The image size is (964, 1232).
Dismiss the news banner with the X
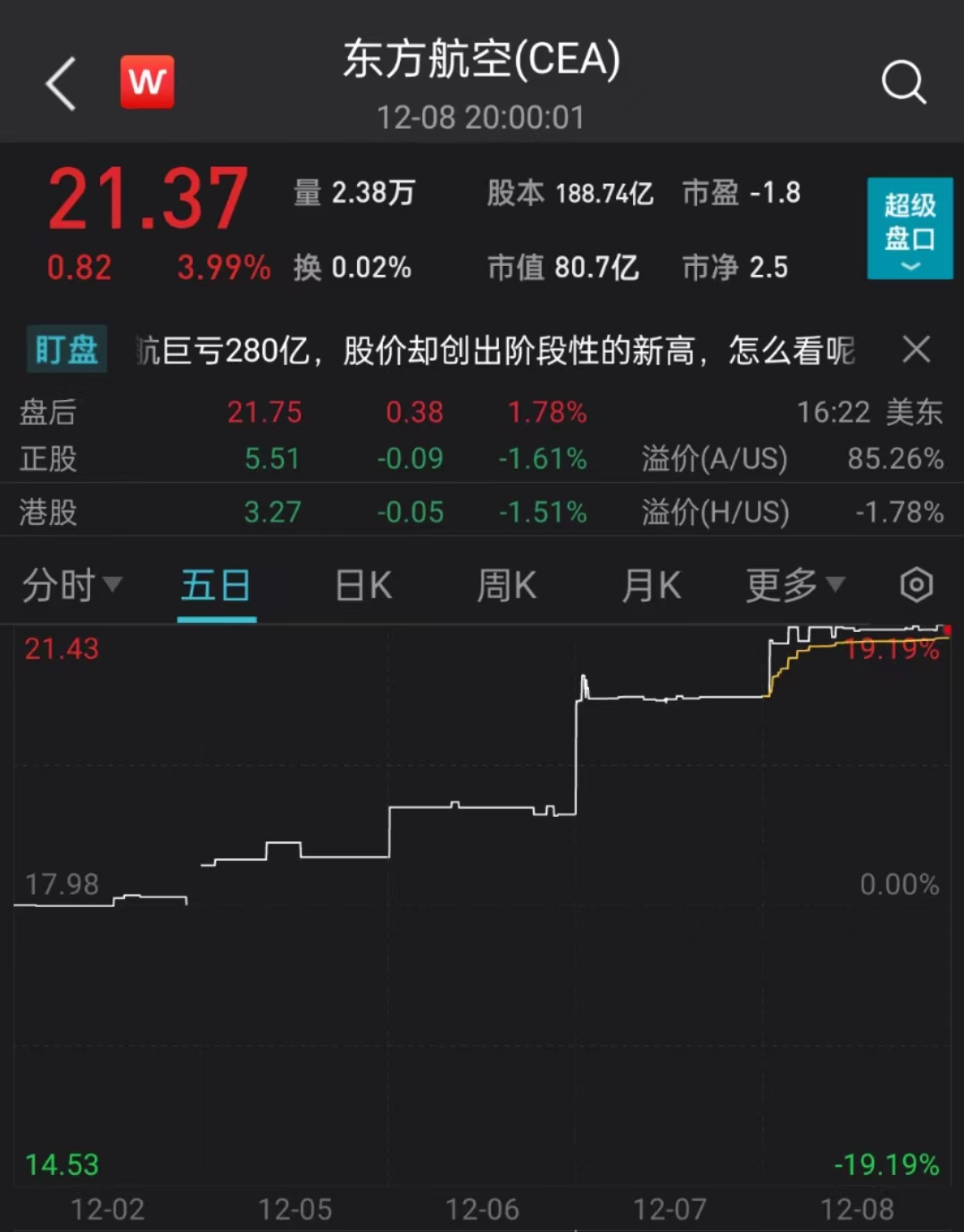click(x=916, y=350)
